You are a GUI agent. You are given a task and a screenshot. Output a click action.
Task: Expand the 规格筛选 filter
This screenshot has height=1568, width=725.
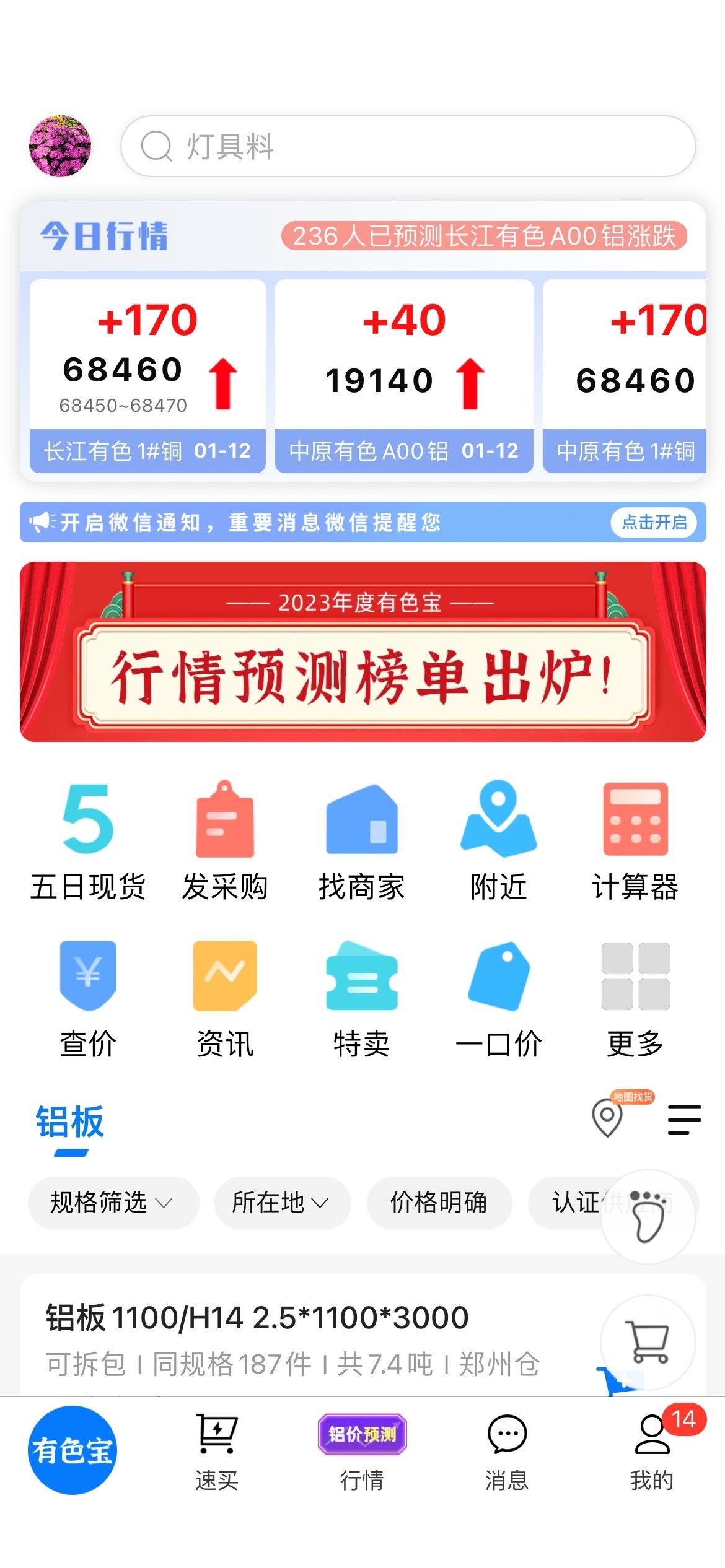(113, 1203)
